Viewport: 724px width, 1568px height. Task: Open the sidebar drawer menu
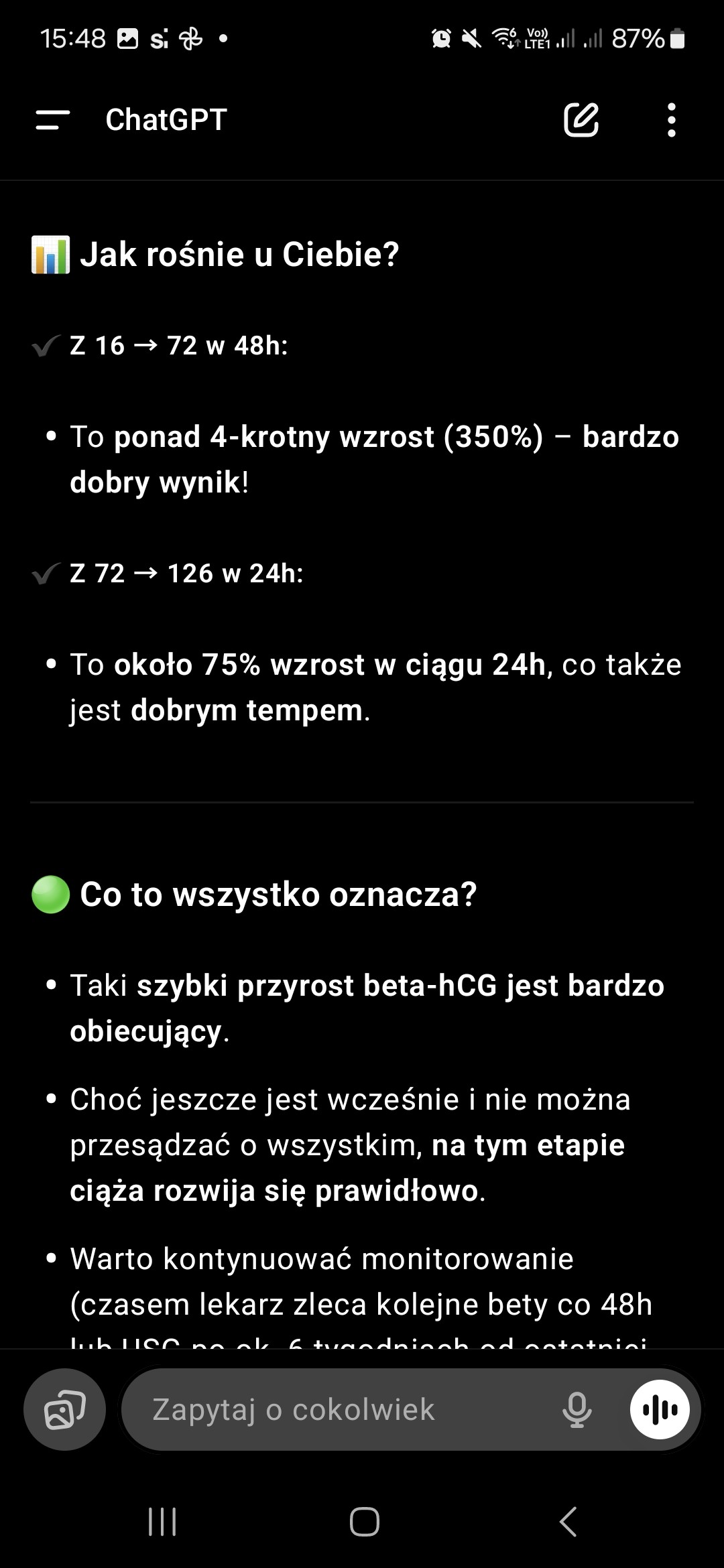[x=53, y=120]
